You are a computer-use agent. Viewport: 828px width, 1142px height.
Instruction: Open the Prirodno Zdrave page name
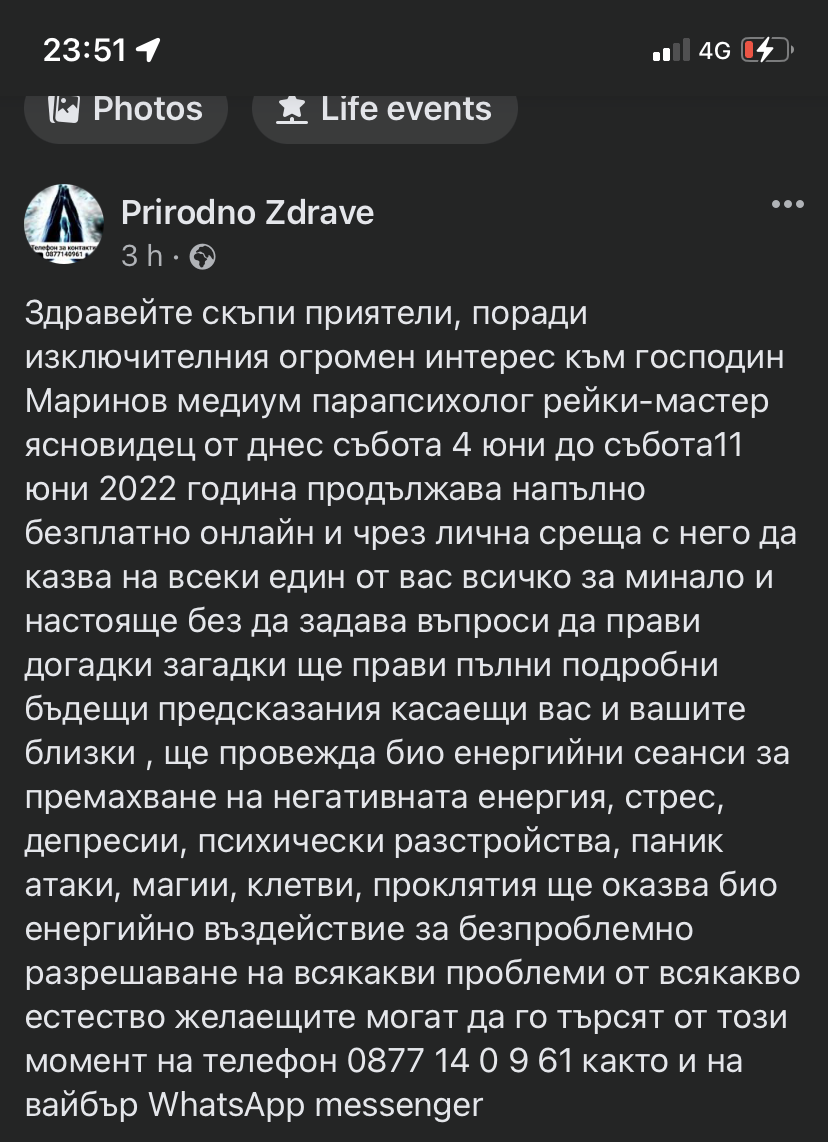coord(247,212)
